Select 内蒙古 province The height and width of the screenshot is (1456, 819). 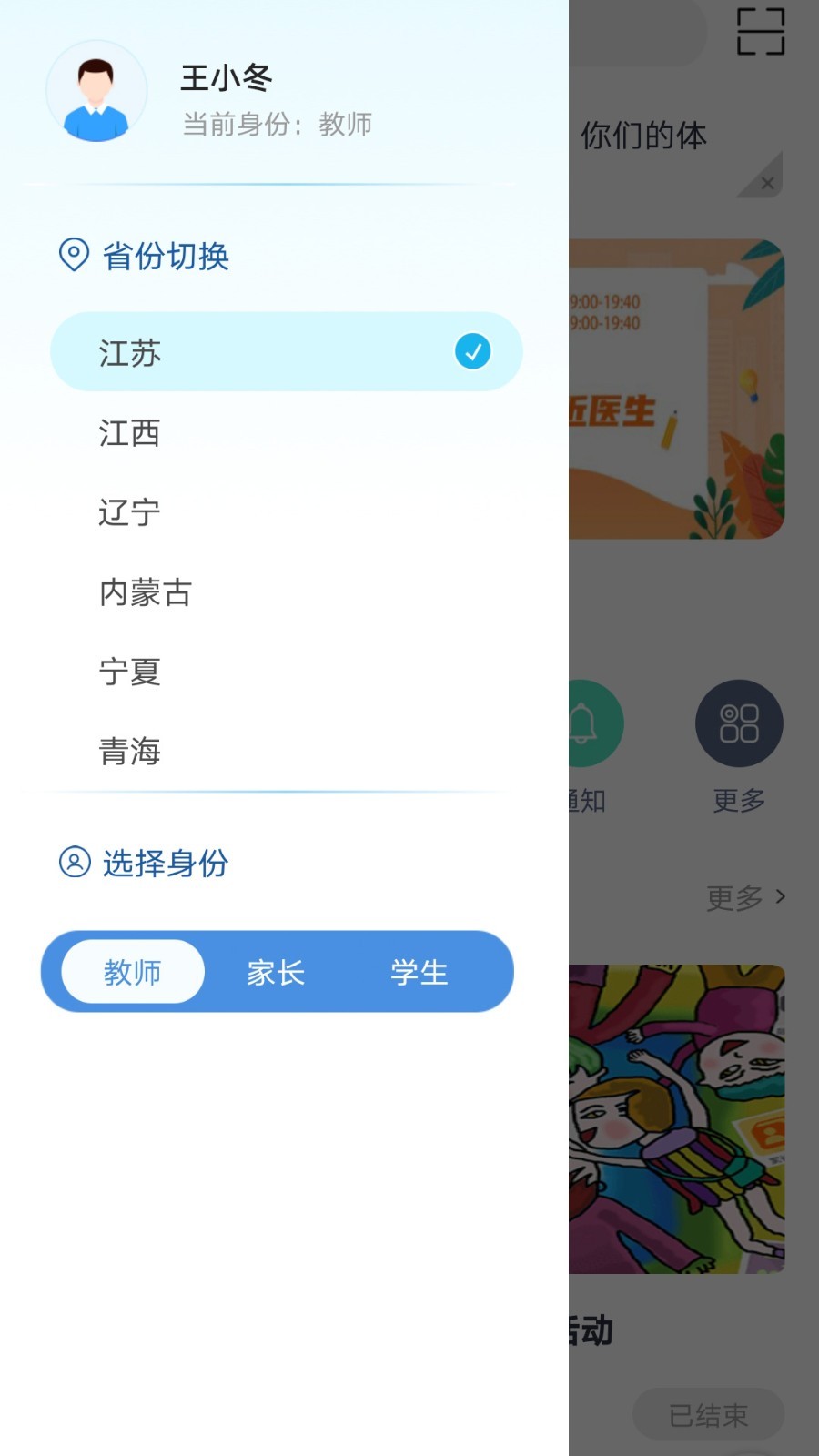pyautogui.click(x=146, y=592)
